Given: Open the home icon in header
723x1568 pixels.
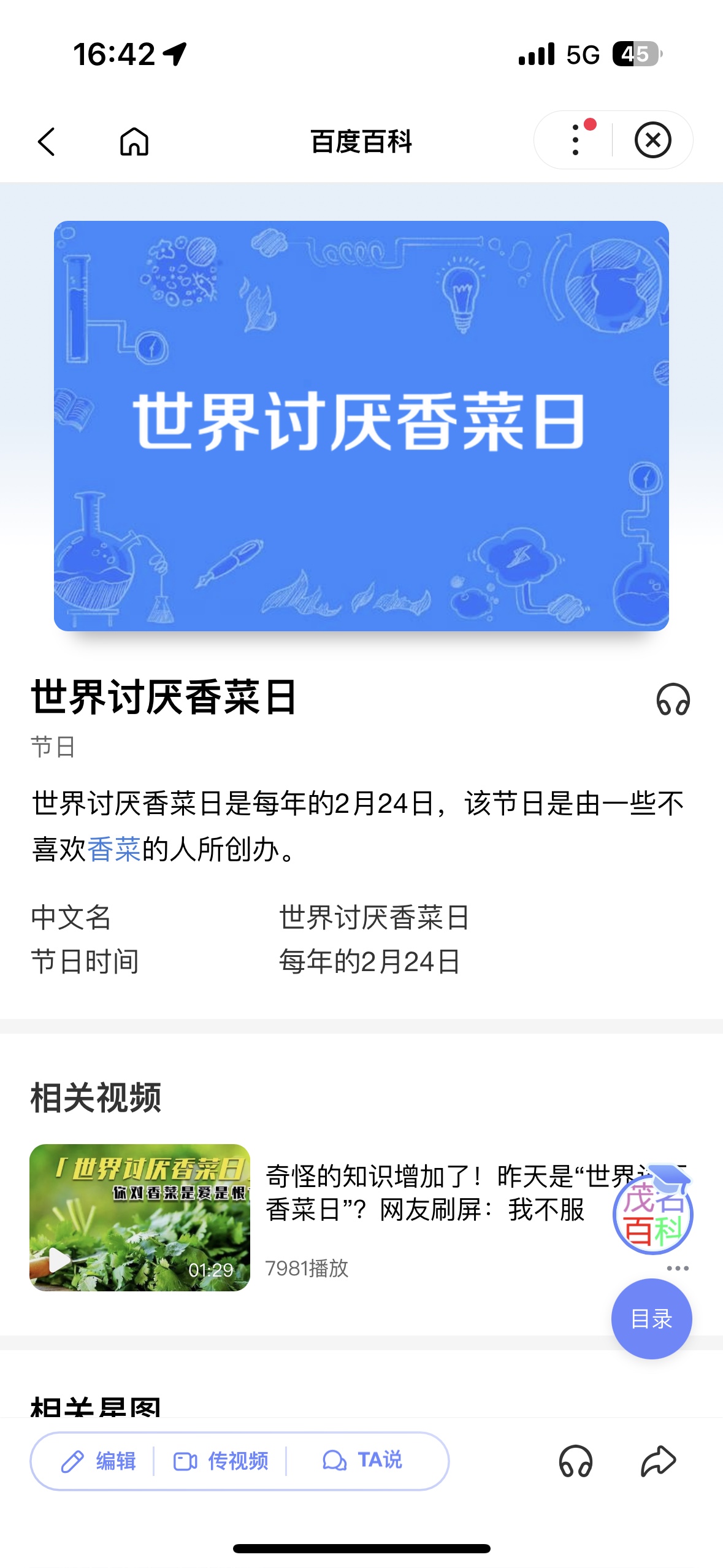Looking at the screenshot, I should coord(134,142).
